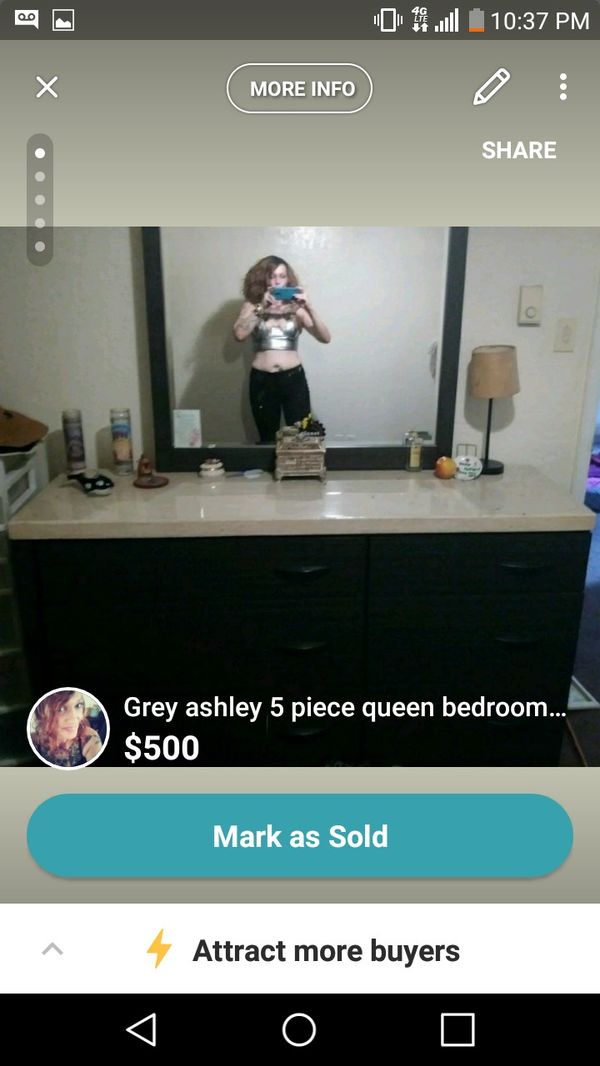Close the listing with the X
Screen dimensions: 600x1066
47,87
